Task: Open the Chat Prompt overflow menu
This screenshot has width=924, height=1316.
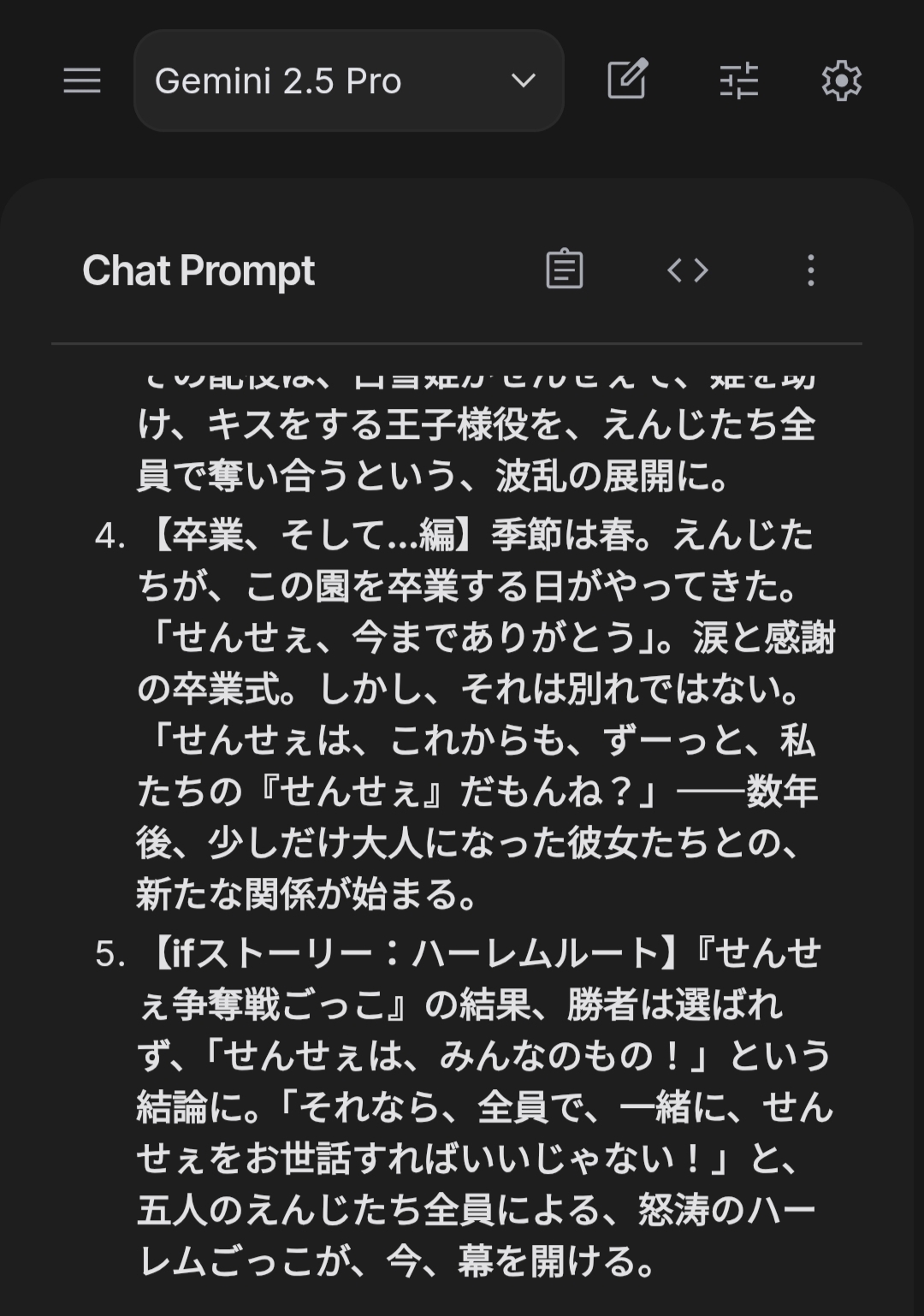Action: coord(810,270)
